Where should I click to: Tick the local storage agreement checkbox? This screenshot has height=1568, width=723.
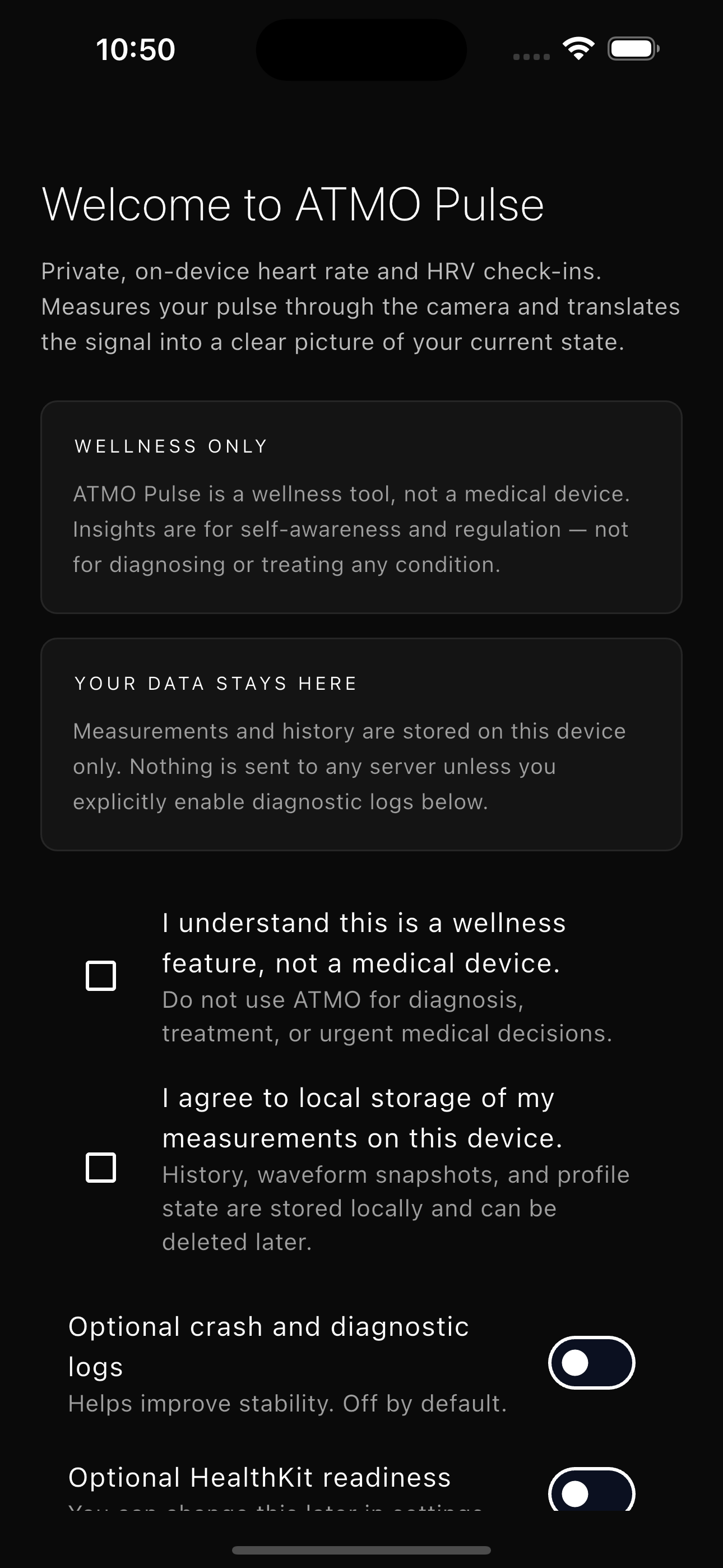coord(101,1168)
